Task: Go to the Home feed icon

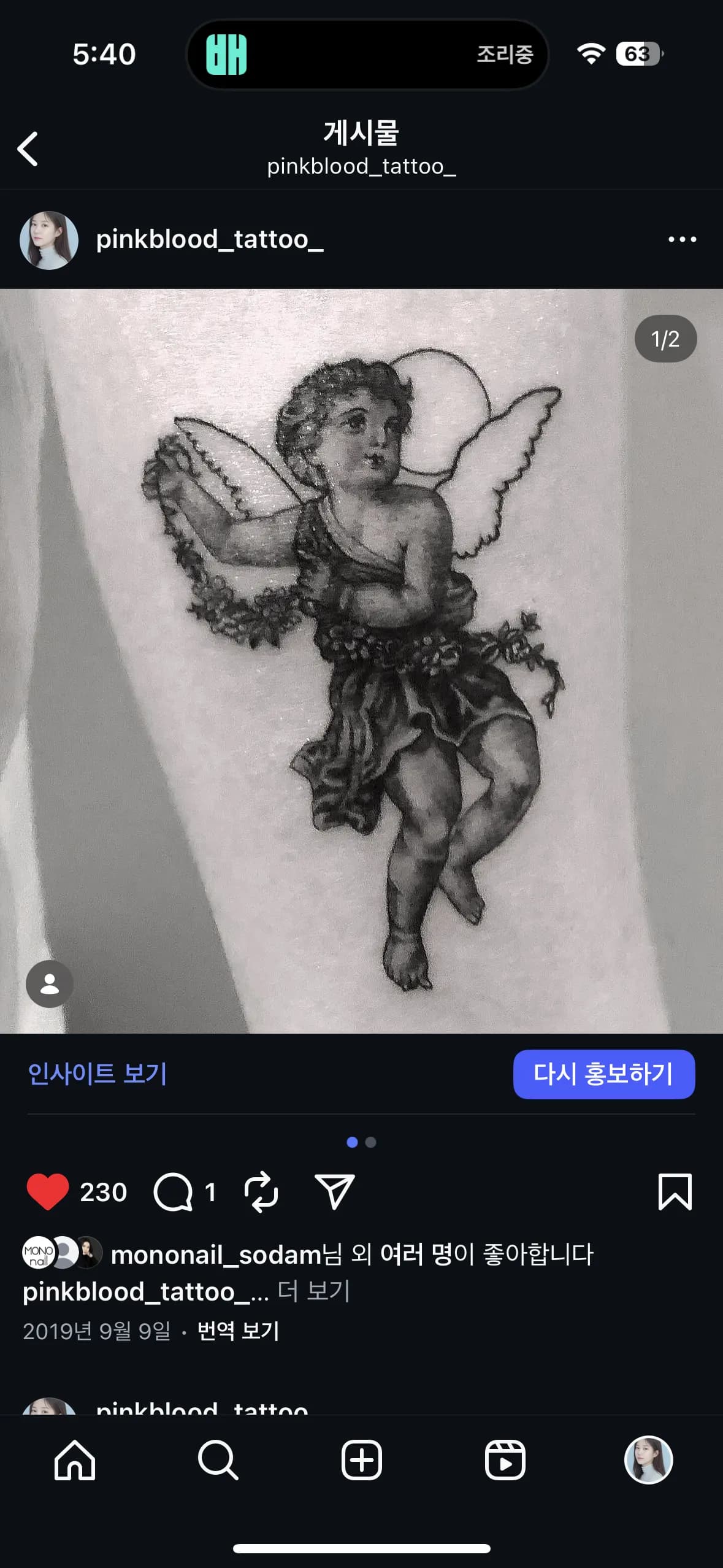Action: click(x=75, y=1460)
